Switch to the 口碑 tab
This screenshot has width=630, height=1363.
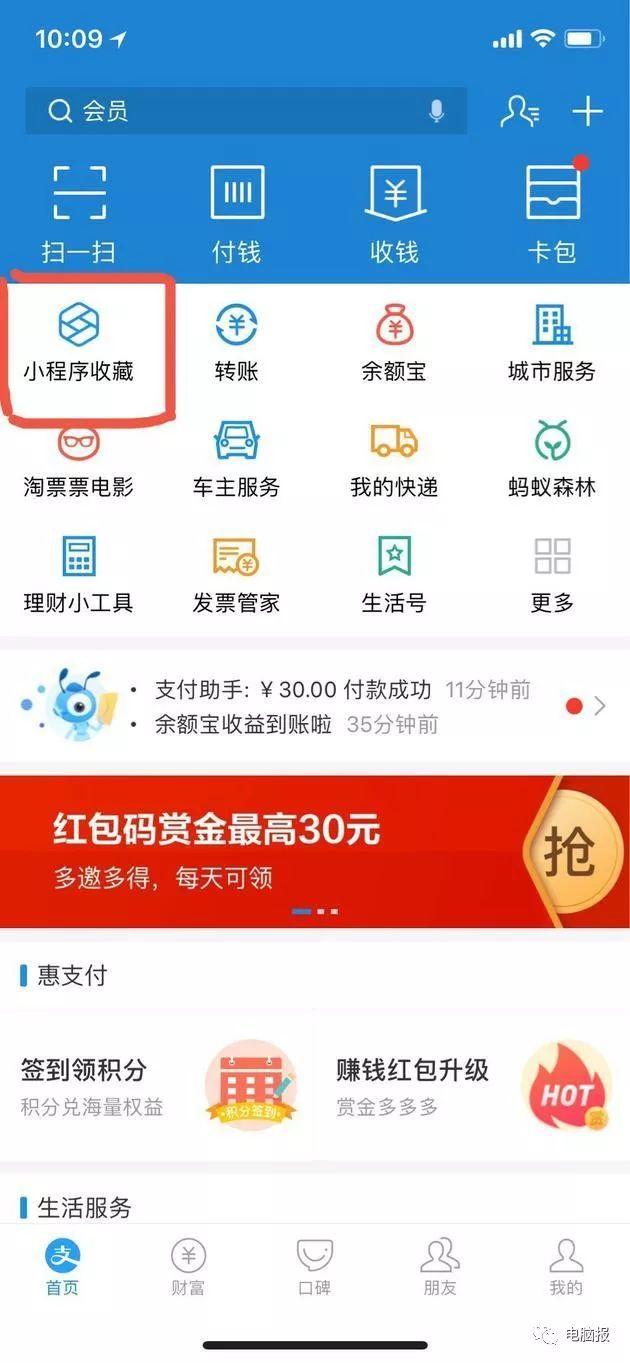pos(314,1266)
